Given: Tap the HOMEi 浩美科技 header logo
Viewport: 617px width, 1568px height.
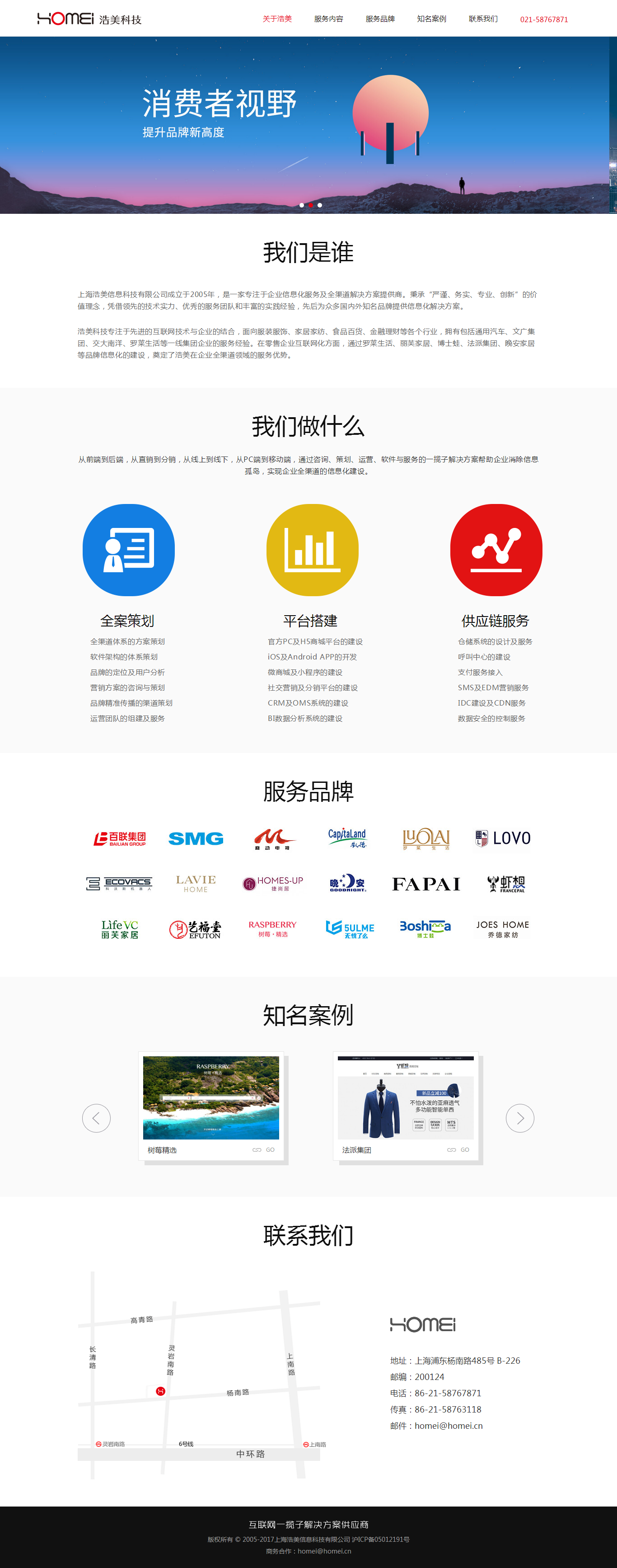Looking at the screenshot, I should point(89,19).
